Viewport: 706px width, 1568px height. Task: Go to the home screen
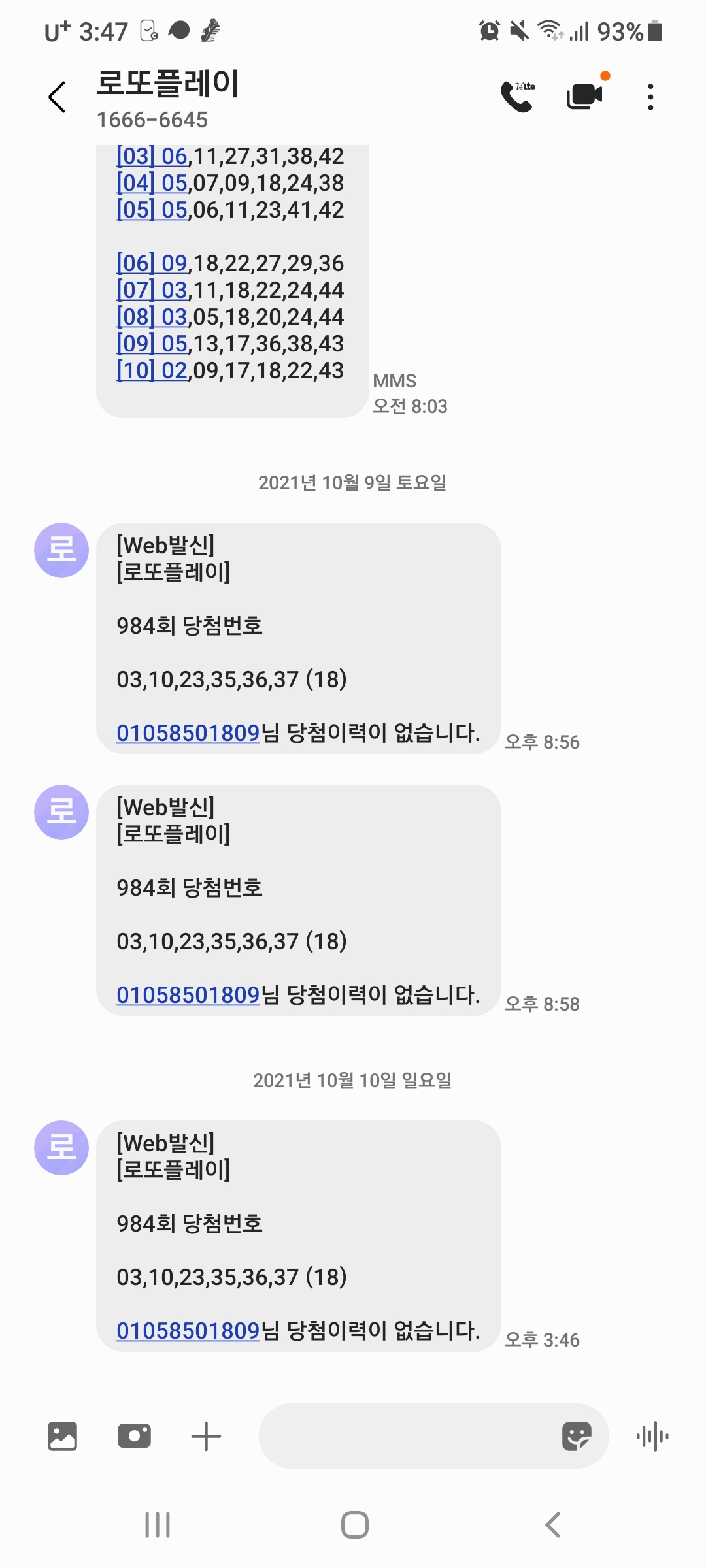[354, 1525]
